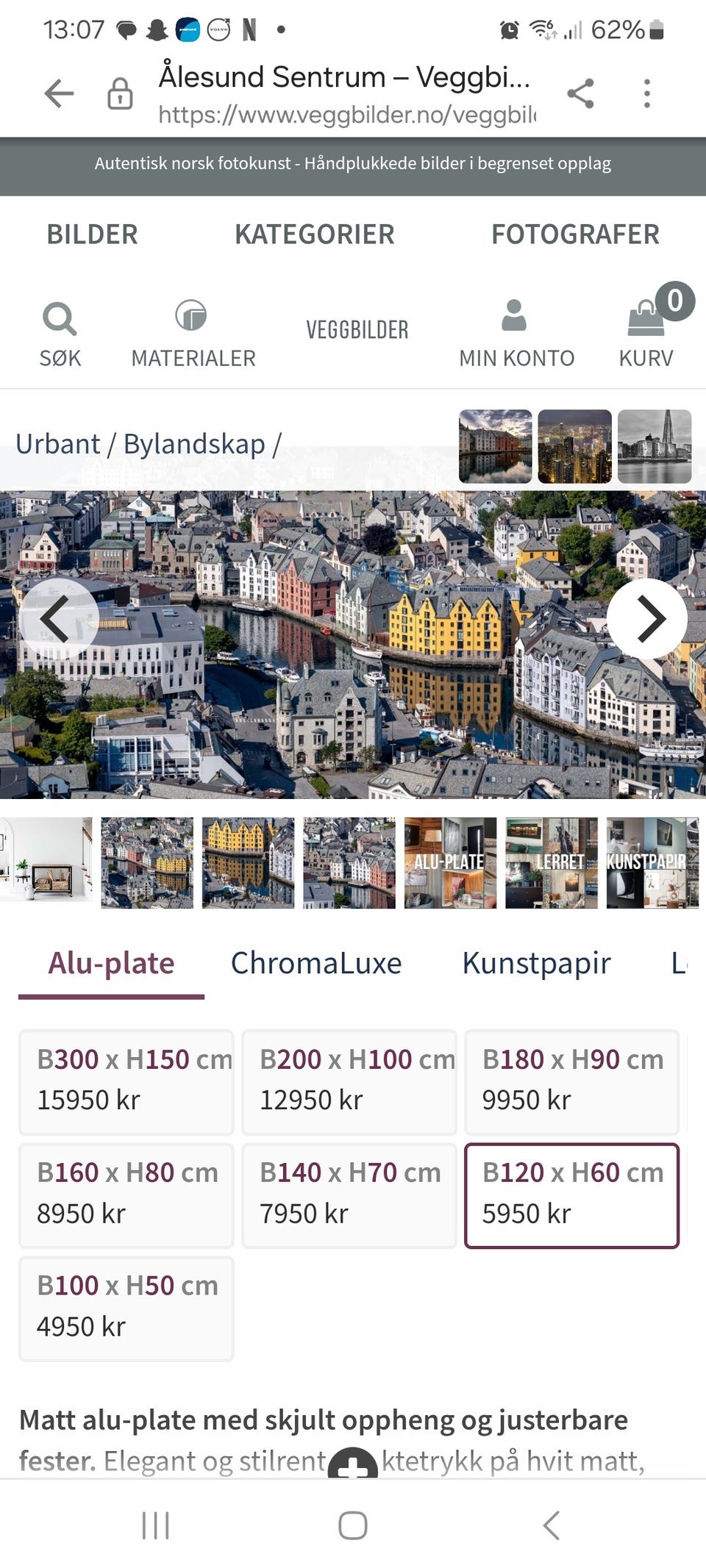Go to the previous carousel image
Image resolution: width=706 pixels, height=1568 pixels.
coord(59,618)
